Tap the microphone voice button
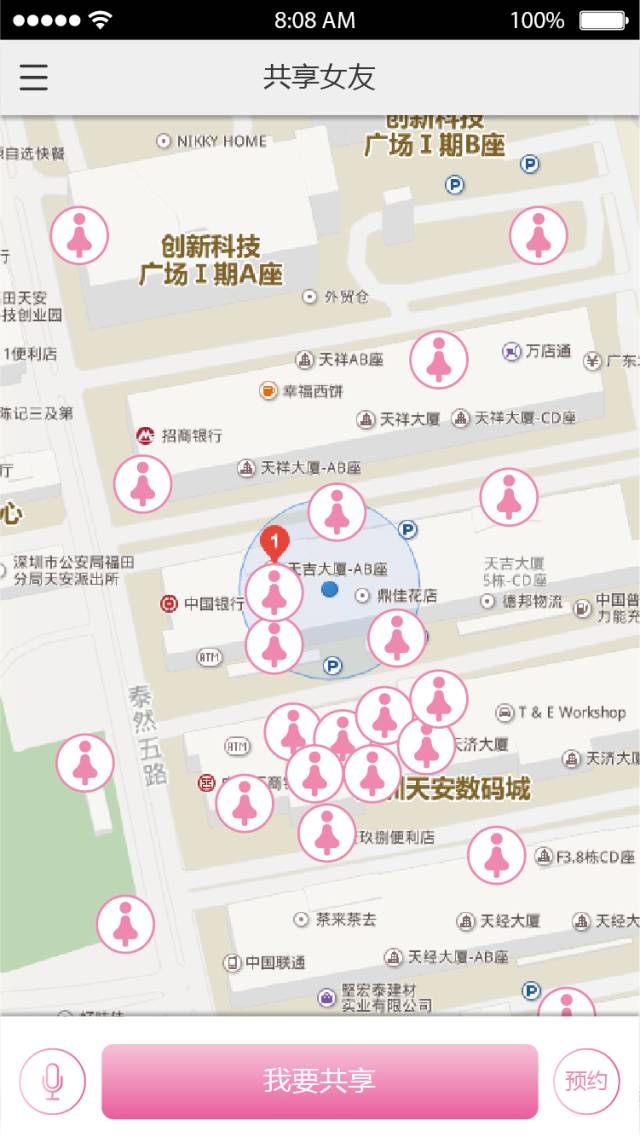Viewport: 640px width, 1137px height. coord(52,1081)
